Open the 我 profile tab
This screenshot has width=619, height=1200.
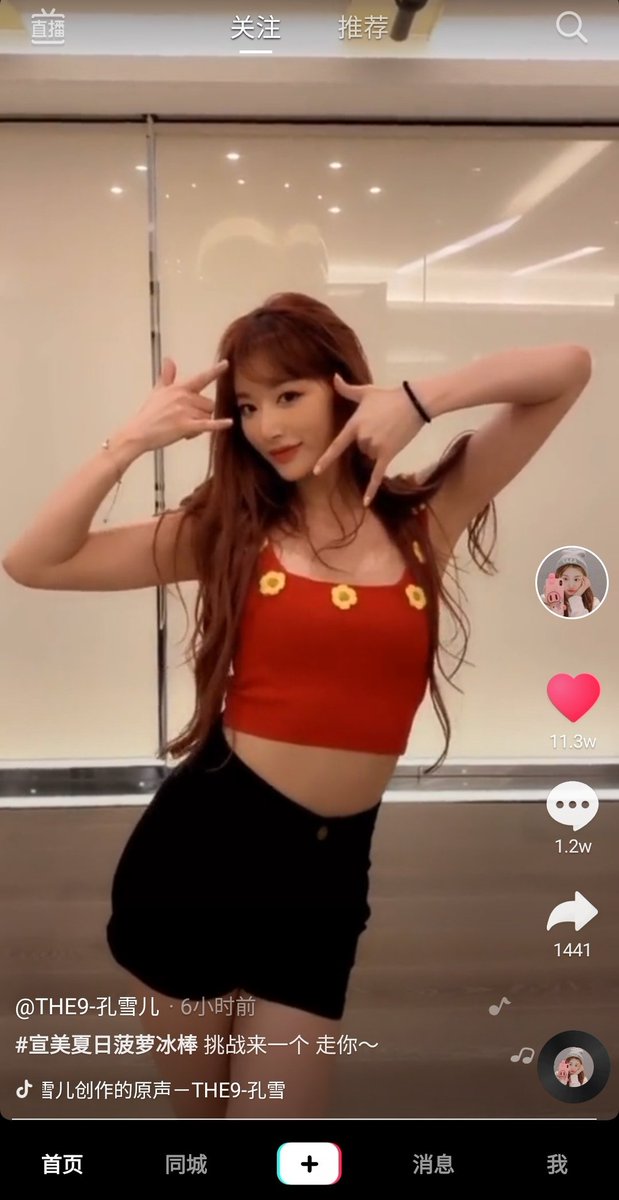tap(557, 1164)
